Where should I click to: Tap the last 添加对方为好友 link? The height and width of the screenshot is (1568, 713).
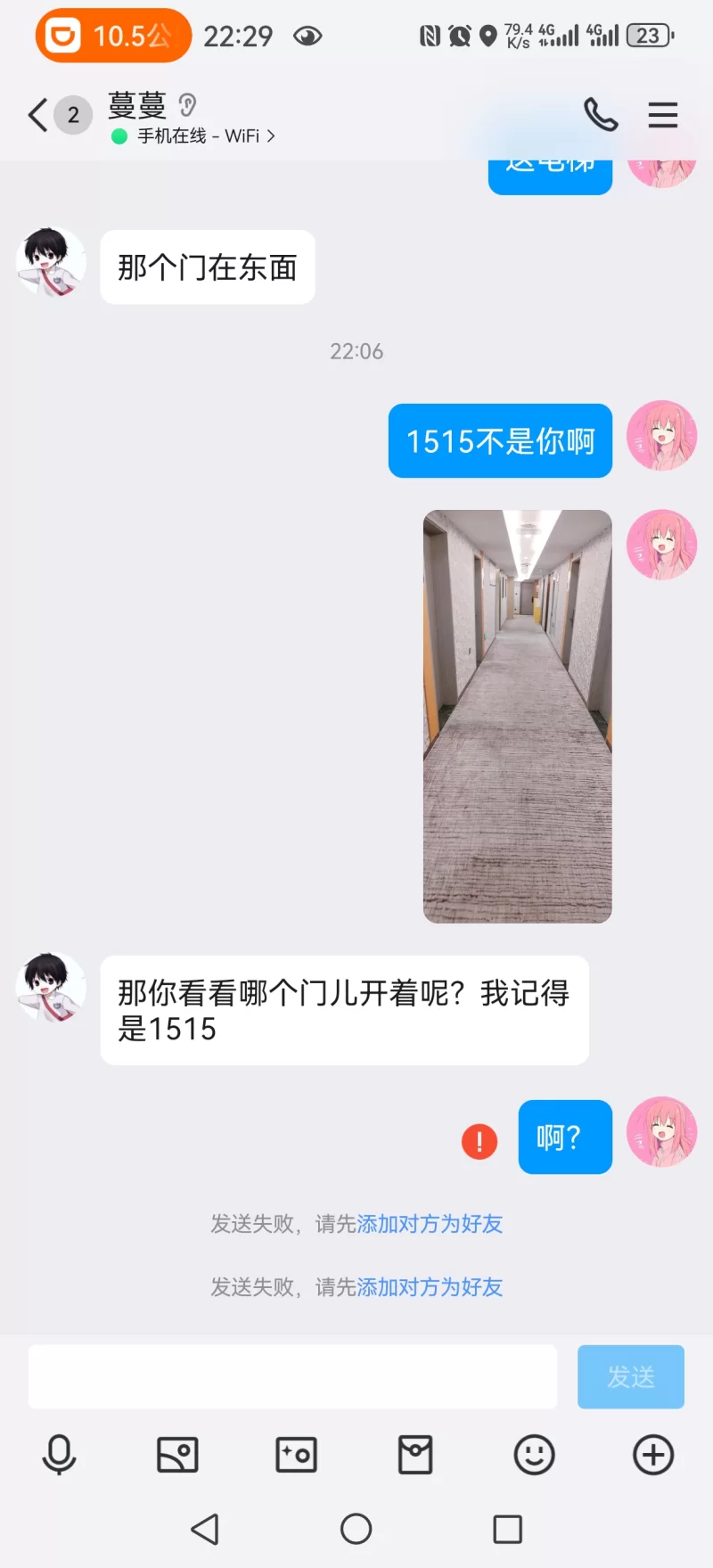point(430,1287)
